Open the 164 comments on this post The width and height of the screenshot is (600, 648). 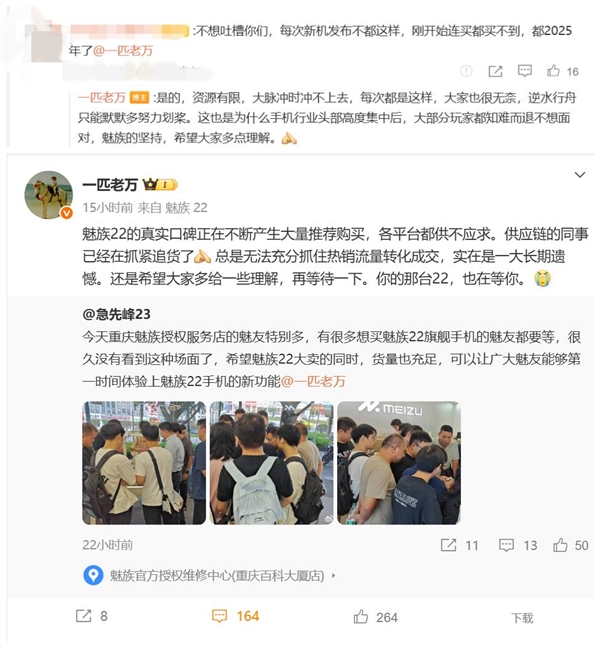click(236, 617)
